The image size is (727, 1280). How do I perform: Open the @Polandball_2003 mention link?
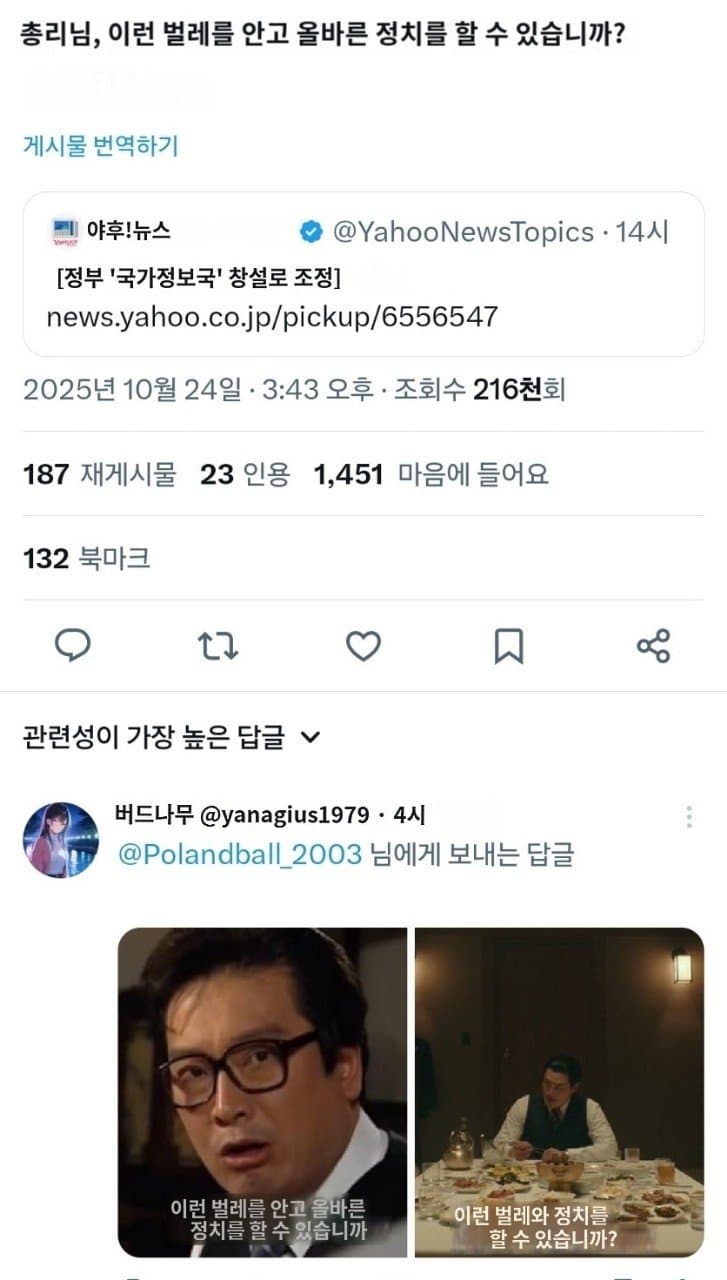coord(238,855)
